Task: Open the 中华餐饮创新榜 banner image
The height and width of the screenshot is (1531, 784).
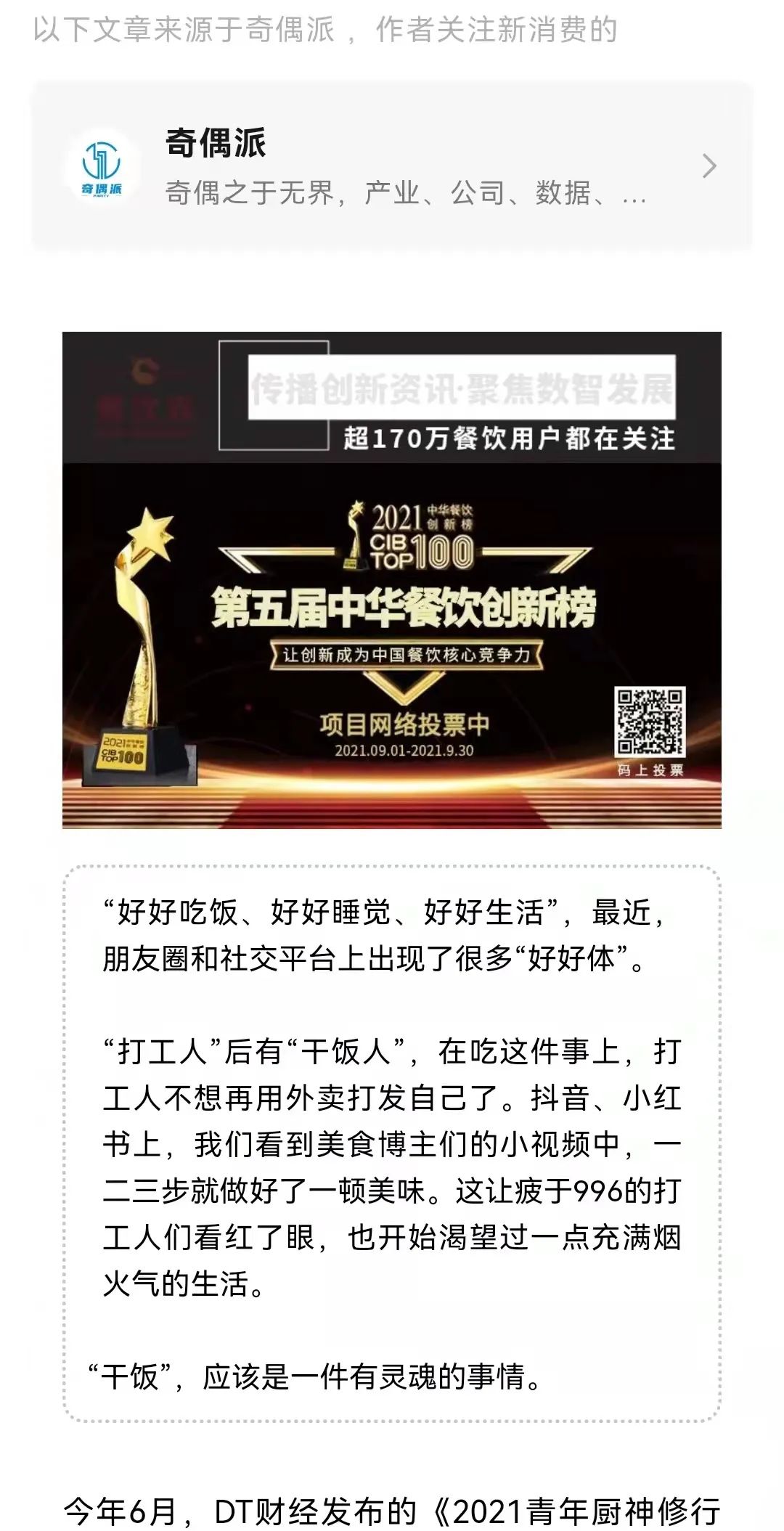Action: (x=392, y=579)
